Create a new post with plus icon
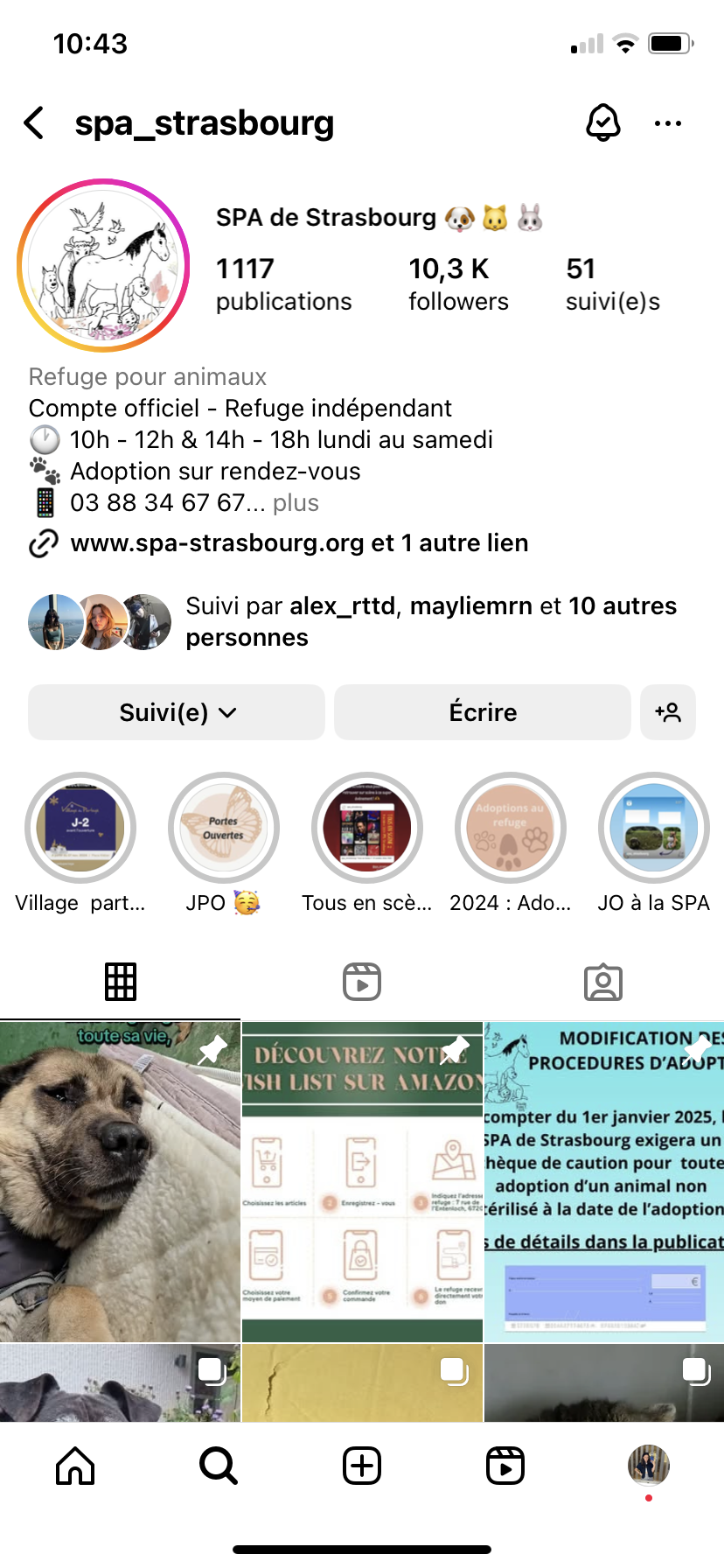This screenshot has width=724, height=1568. tap(362, 1466)
